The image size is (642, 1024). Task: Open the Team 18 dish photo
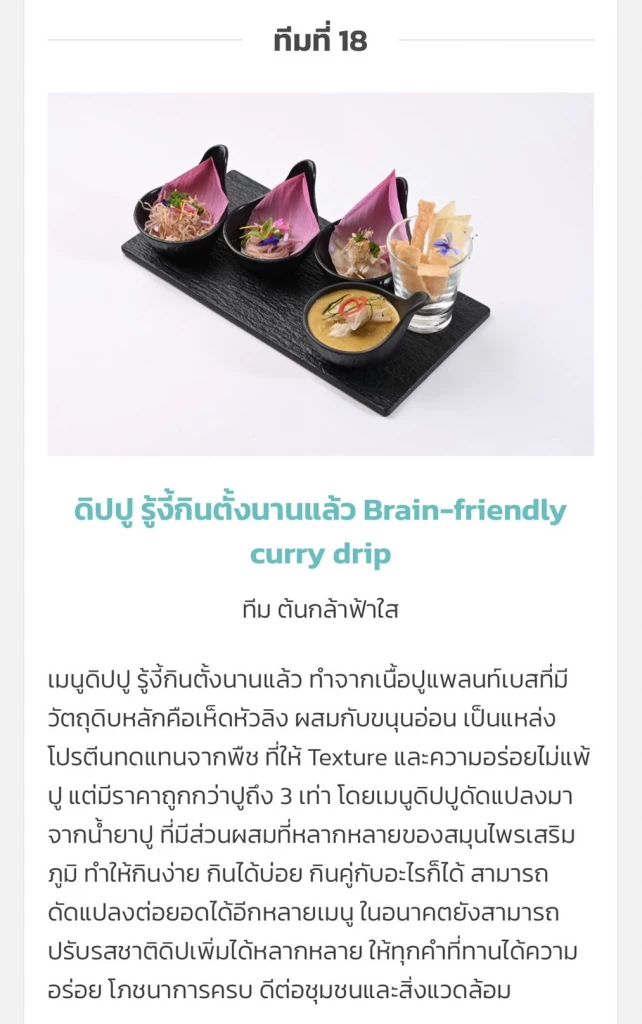tap(320, 274)
